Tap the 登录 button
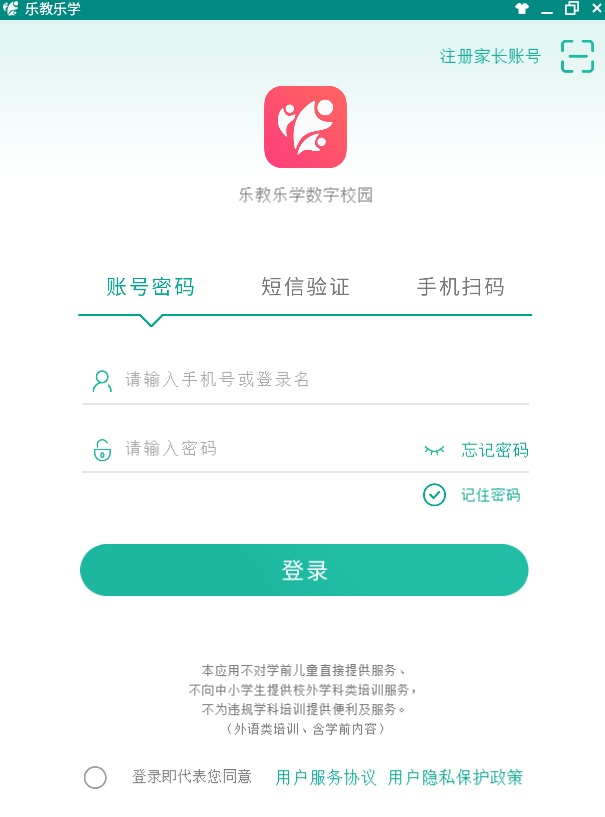The width and height of the screenshot is (605, 817). (304, 570)
